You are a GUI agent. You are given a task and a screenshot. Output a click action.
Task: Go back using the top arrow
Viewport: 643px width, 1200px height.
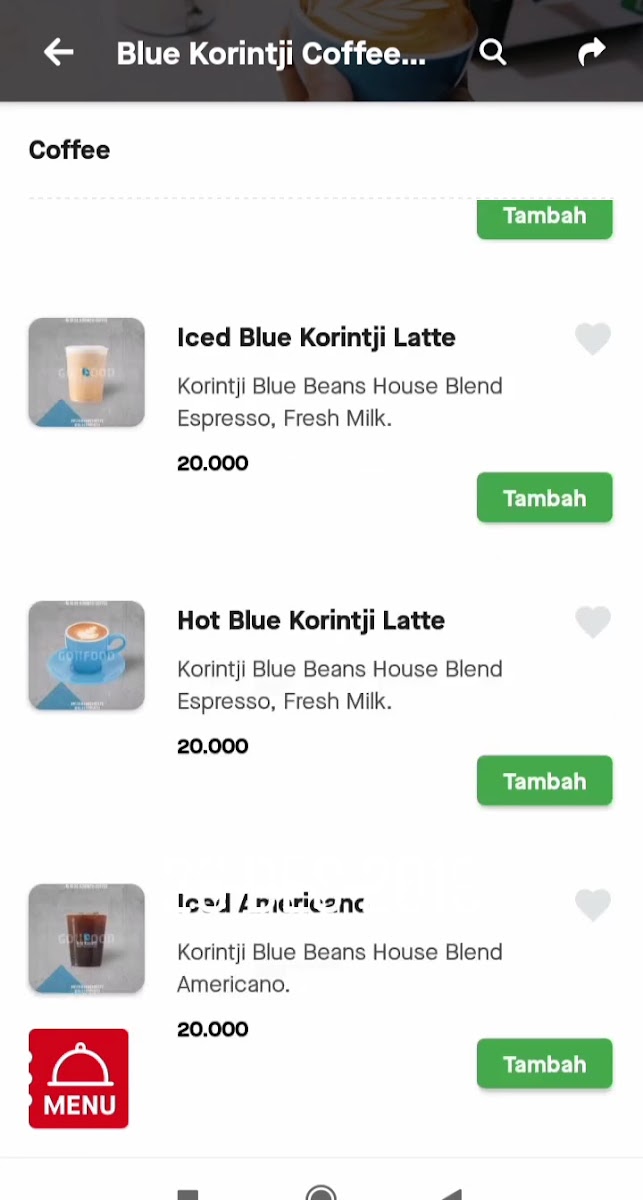(59, 52)
